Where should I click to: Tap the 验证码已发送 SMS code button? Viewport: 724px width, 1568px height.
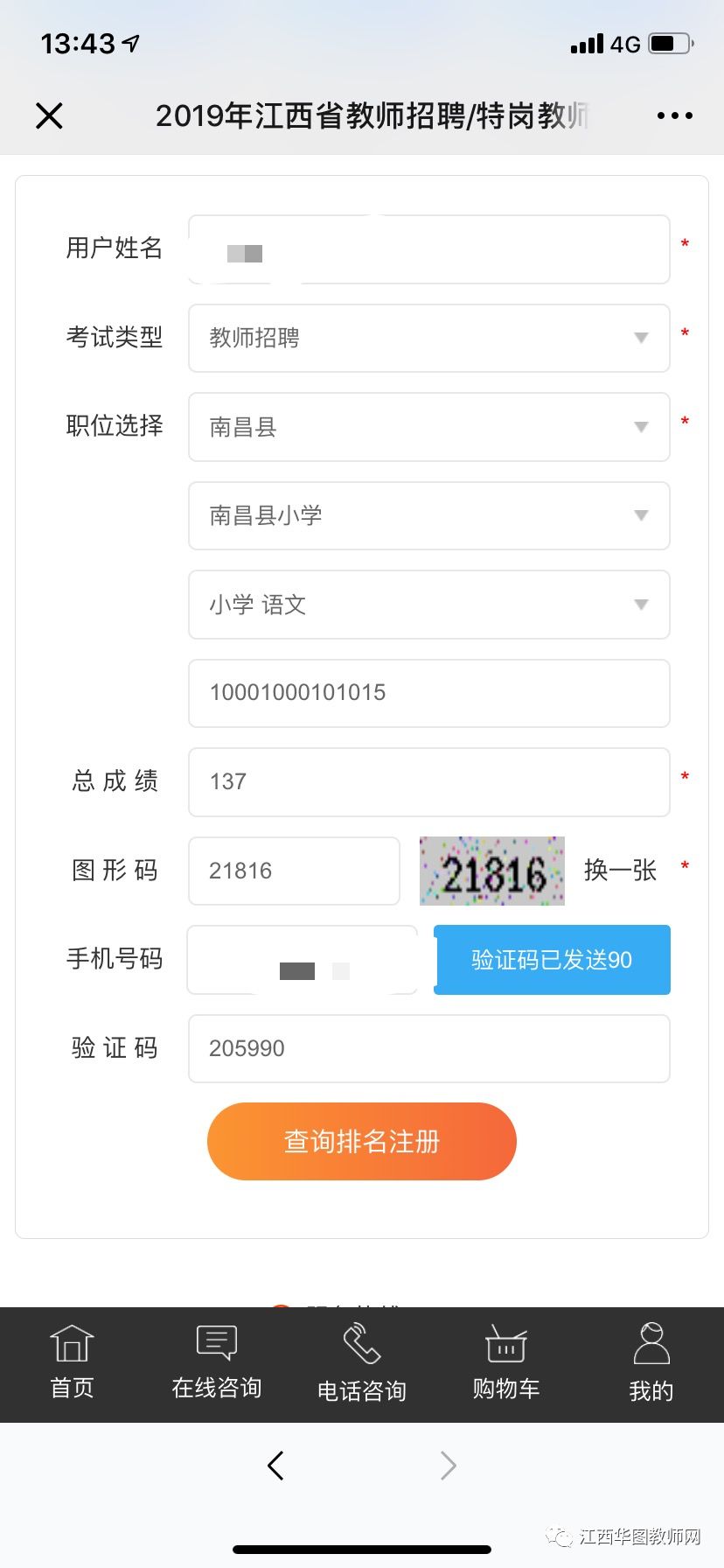click(x=552, y=960)
